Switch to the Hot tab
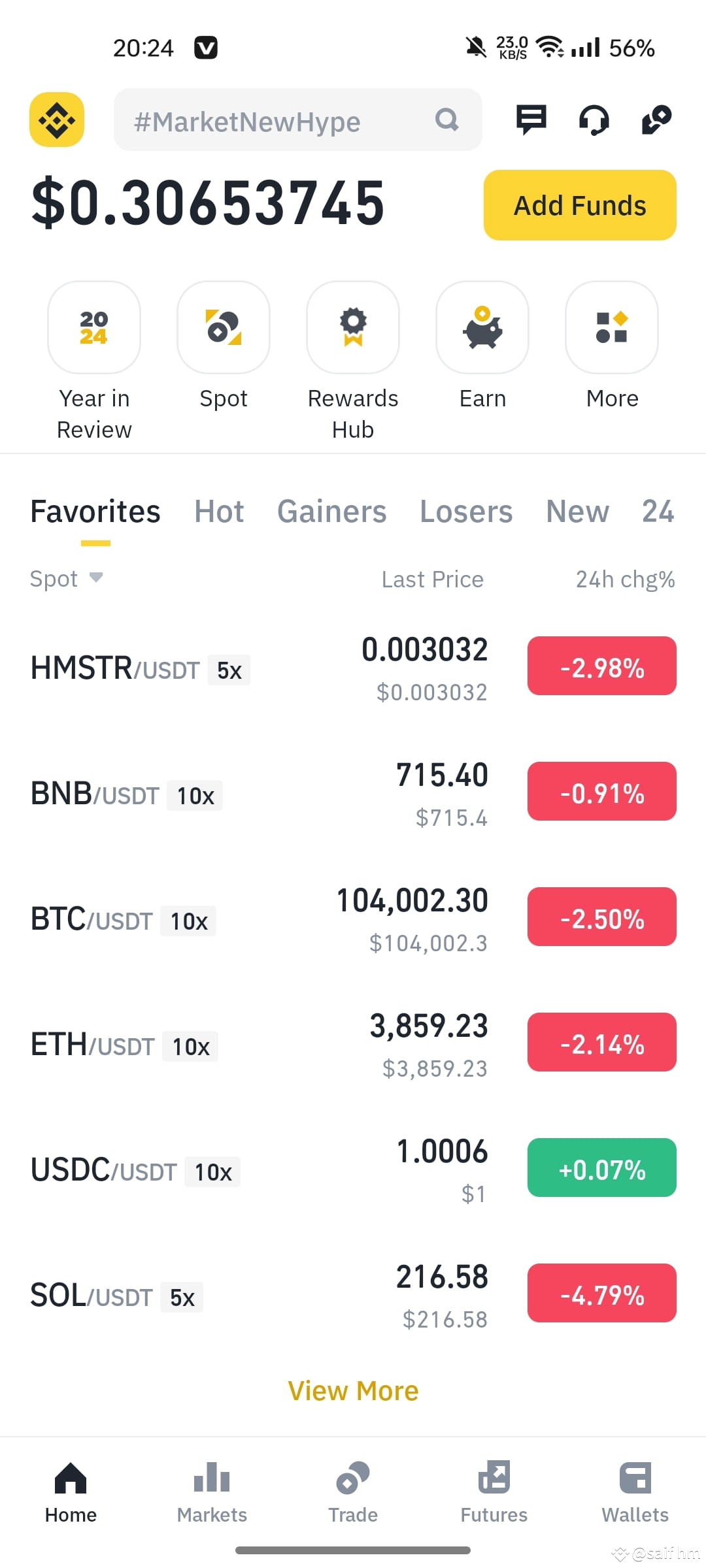 tap(219, 511)
